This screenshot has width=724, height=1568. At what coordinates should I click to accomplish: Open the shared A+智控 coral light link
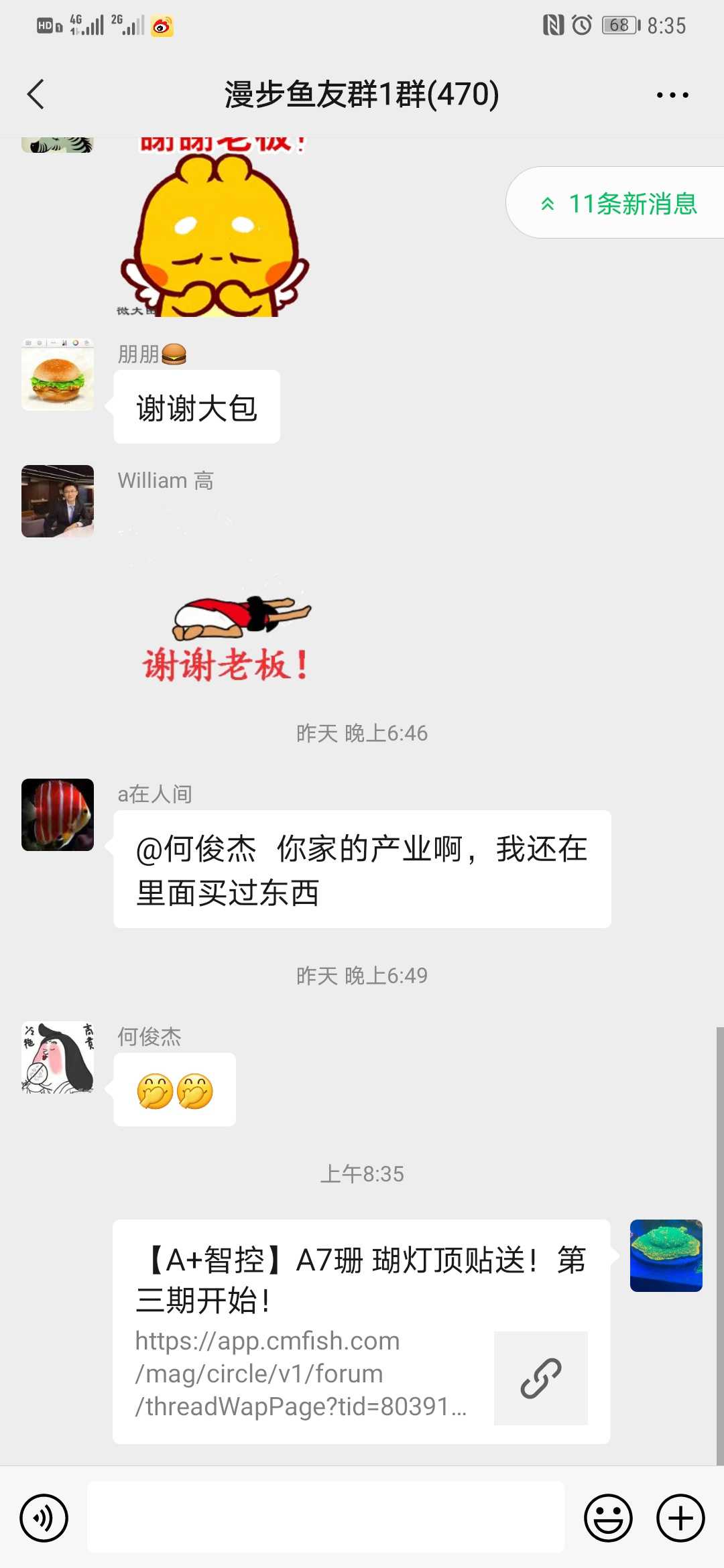361,1331
